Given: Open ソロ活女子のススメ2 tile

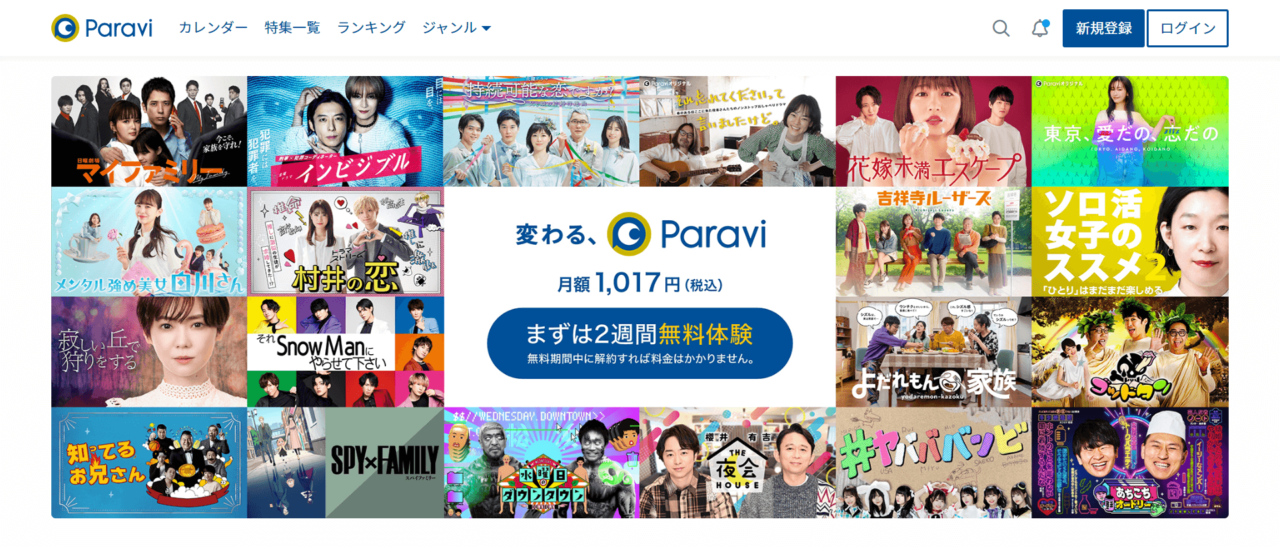Looking at the screenshot, I should (x=1129, y=241).
